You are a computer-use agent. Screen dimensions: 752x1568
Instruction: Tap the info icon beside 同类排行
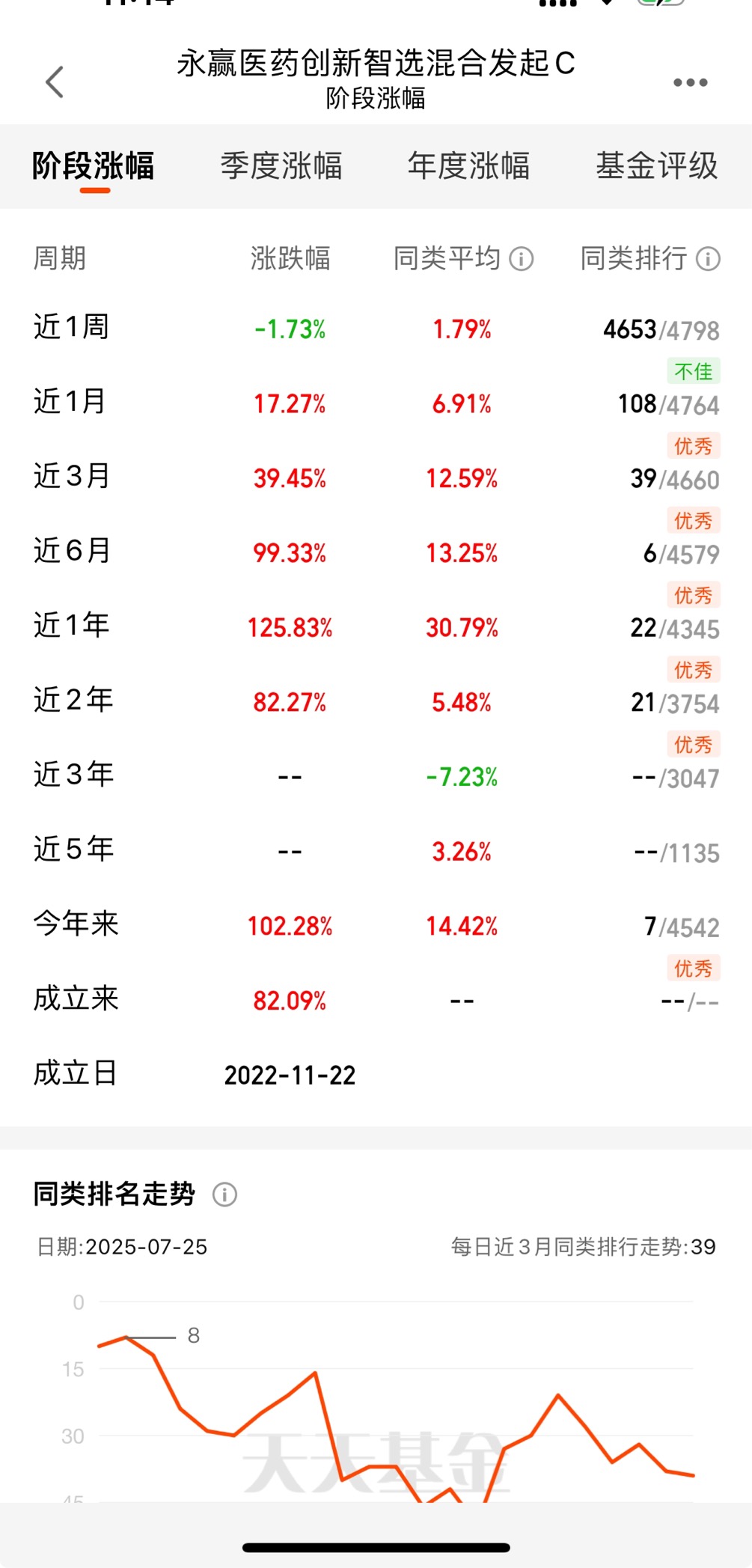(708, 259)
